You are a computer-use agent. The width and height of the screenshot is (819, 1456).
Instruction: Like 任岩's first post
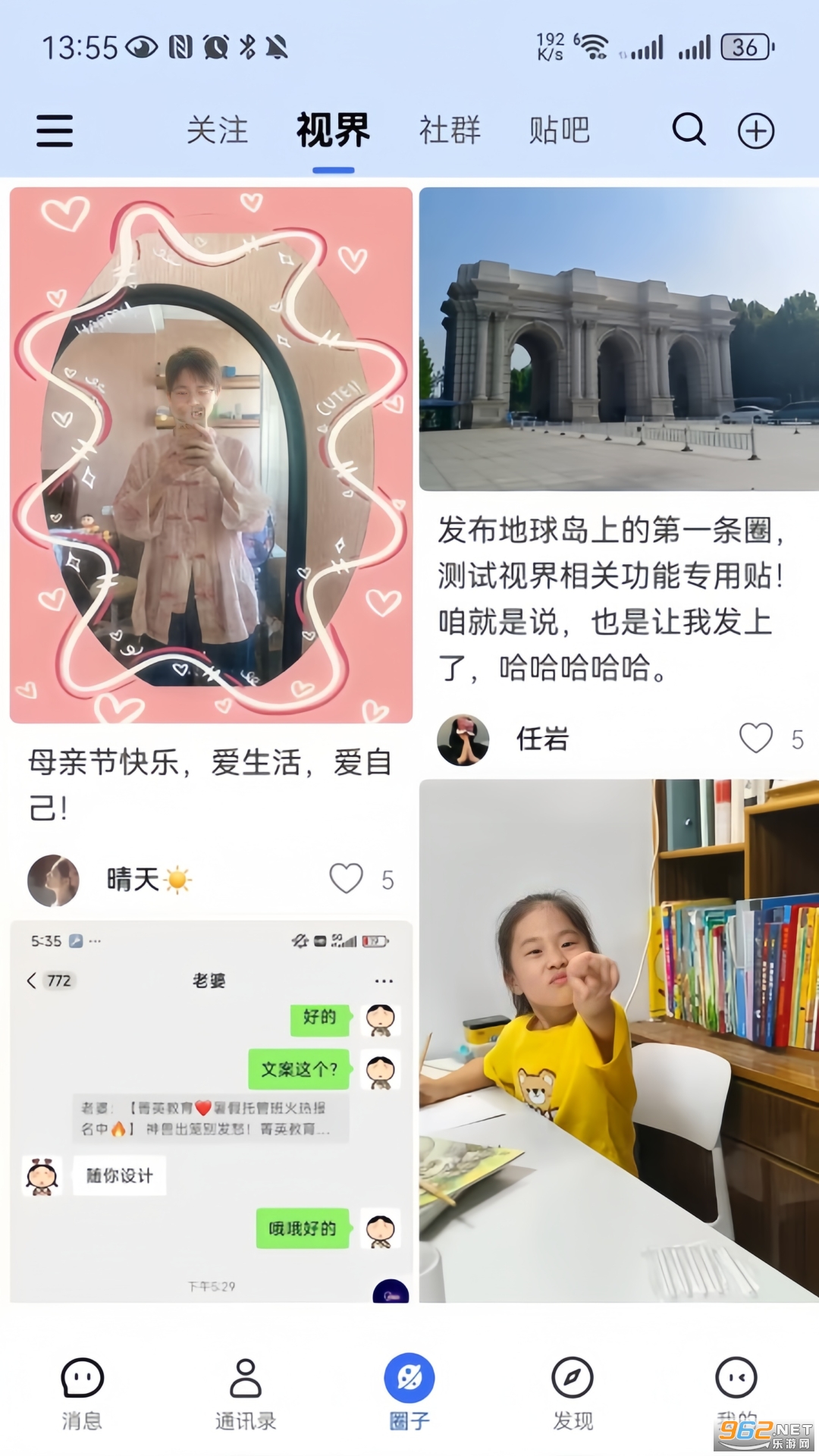[x=755, y=738]
